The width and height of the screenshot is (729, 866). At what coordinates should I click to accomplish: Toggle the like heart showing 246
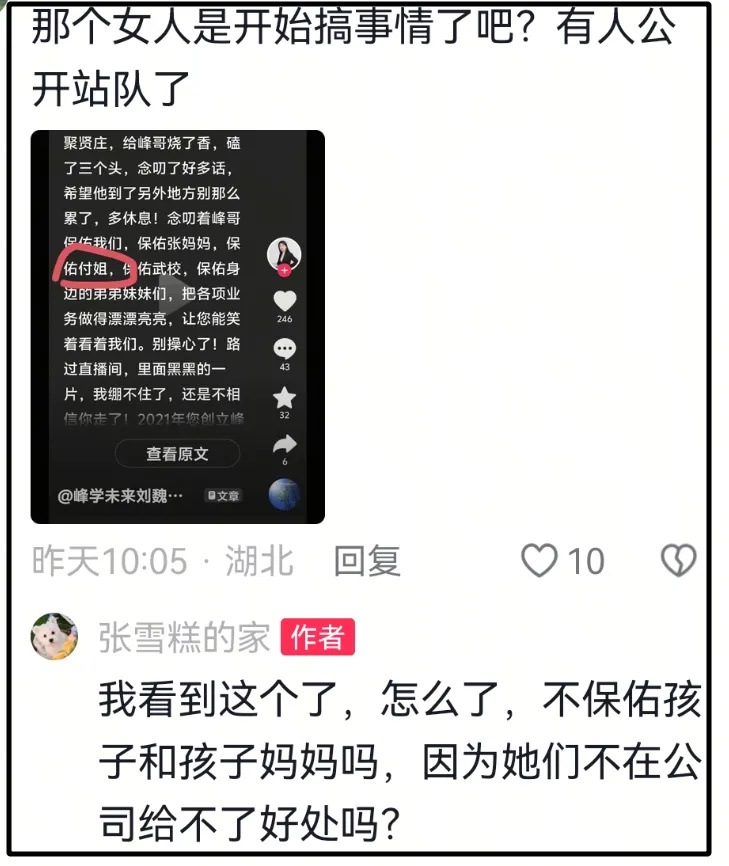pos(284,298)
